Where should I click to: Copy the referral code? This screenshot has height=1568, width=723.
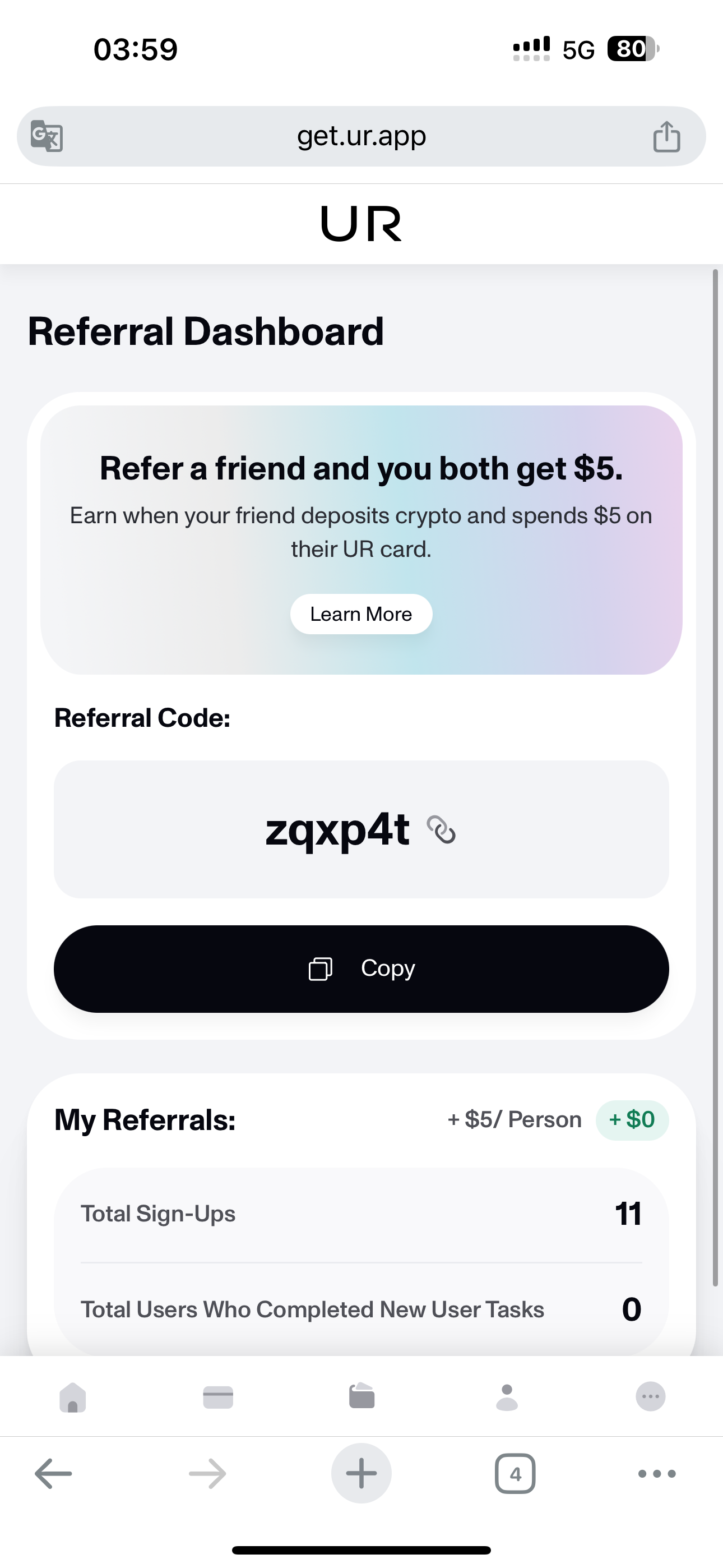coord(361,969)
